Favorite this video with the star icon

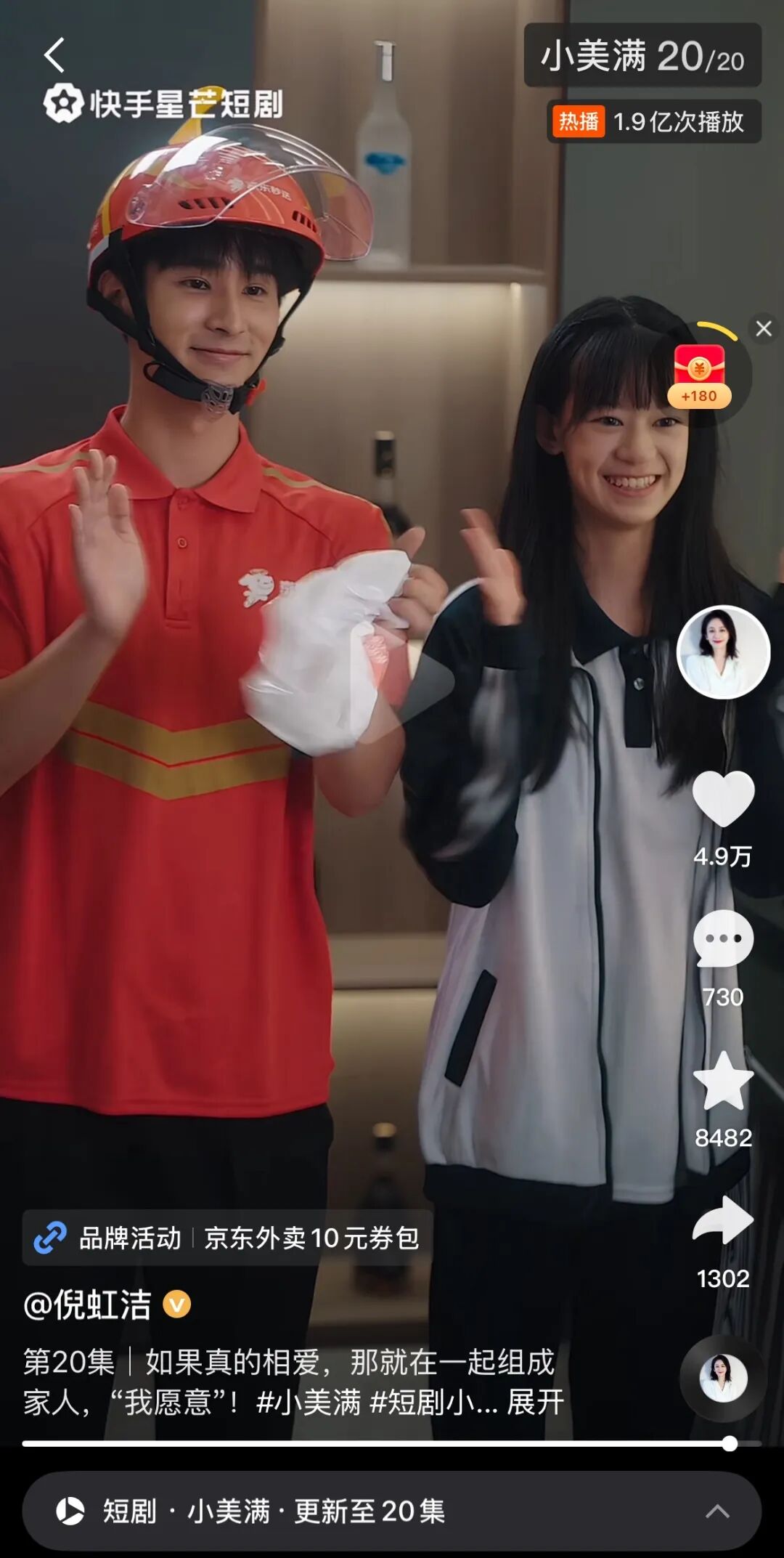tap(723, 1081)
